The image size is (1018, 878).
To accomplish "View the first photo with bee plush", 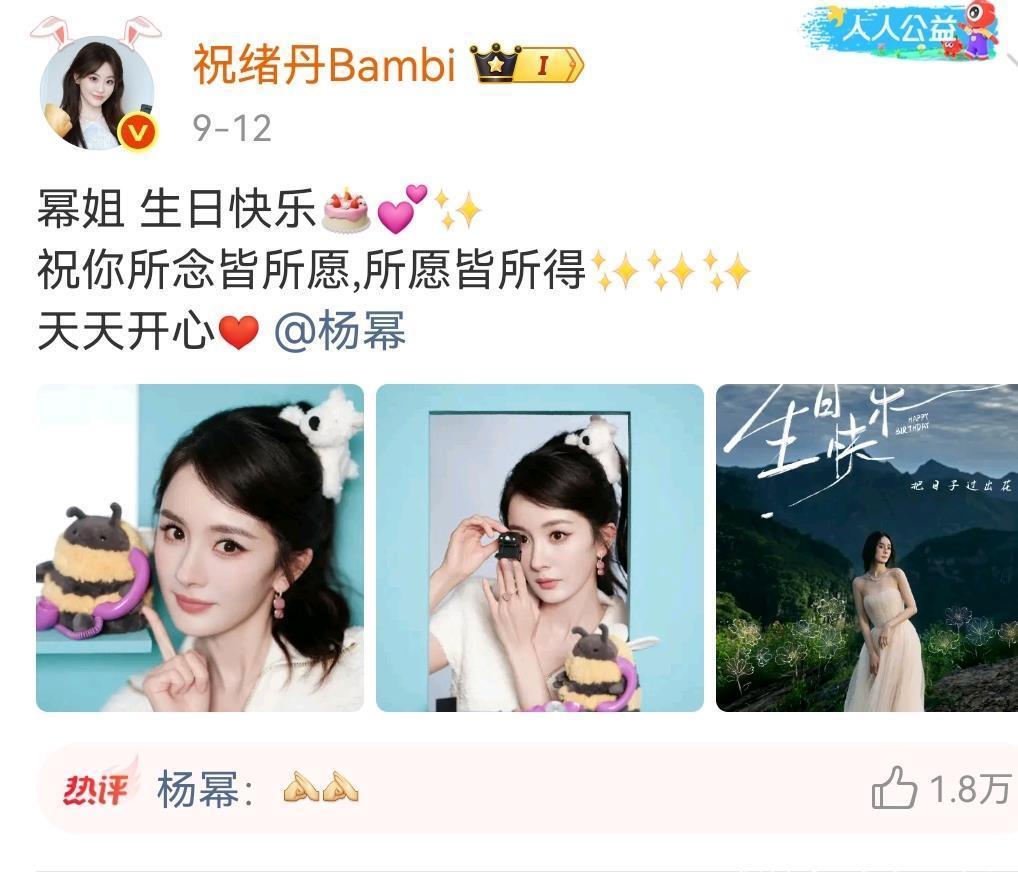I will [x=200, y=548].
